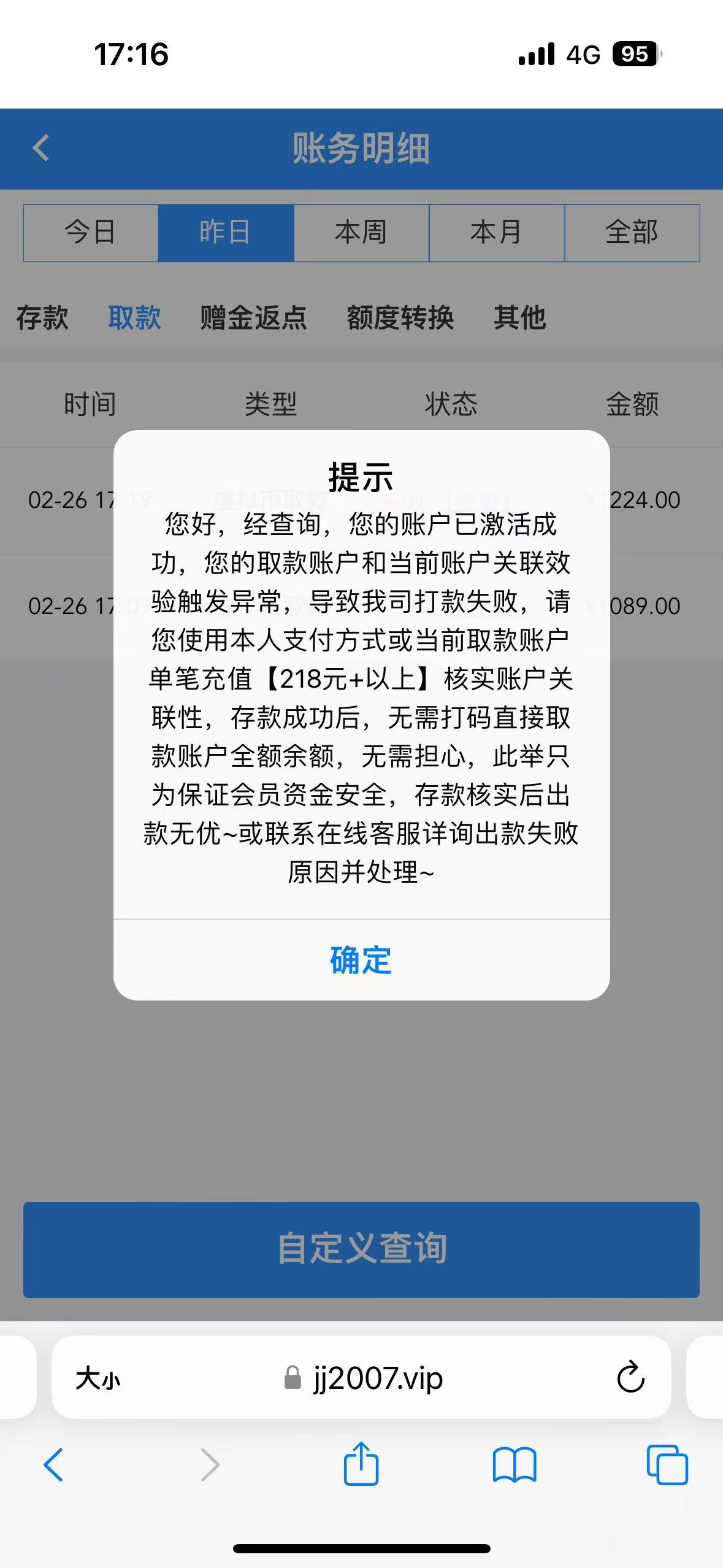The height and width of the screenshot is (1568, 723).
Task: Switch to the 今日 date tab
Action: pyautogui.click(x=90, y=233)
